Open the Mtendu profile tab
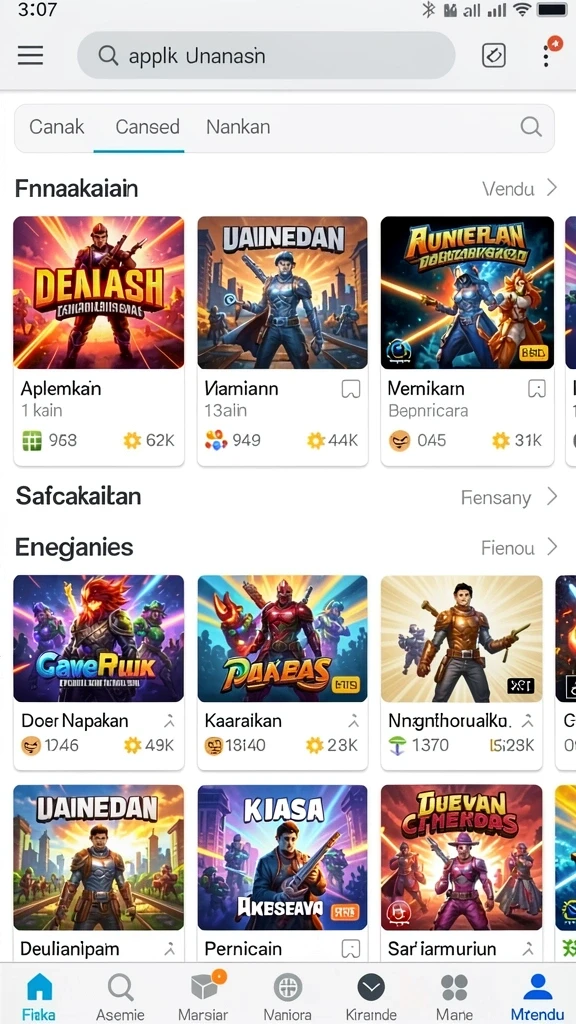Viewport: 576px width, 1024px height. (537, 996)
